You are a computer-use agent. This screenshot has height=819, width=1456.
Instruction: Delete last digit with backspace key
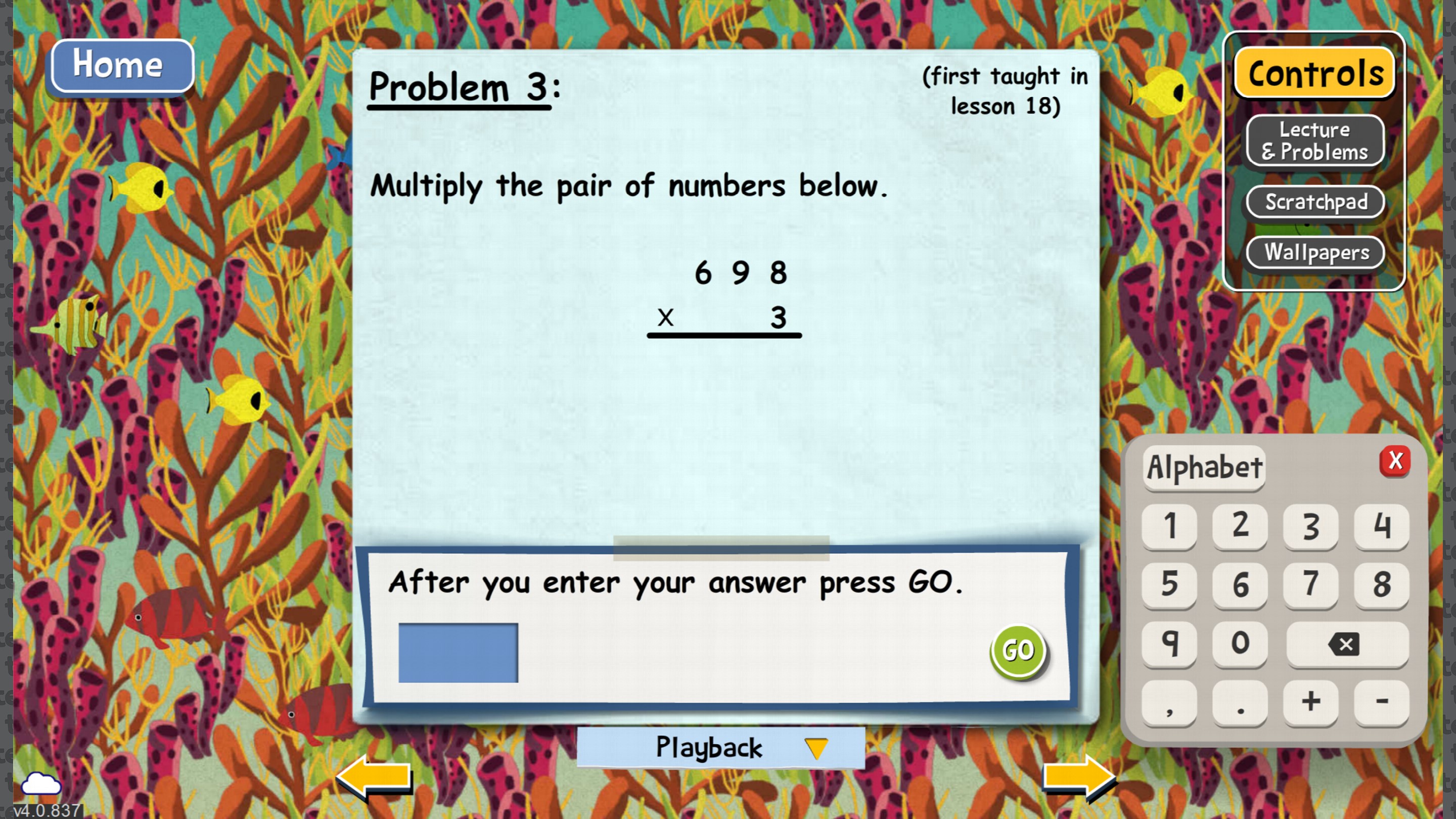click(1347, 643)
